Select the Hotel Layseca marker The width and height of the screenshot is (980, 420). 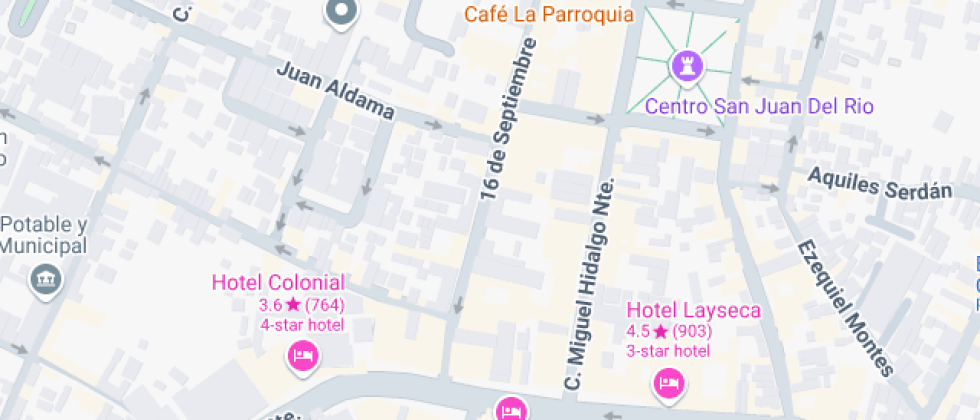[x=668, y=381]
